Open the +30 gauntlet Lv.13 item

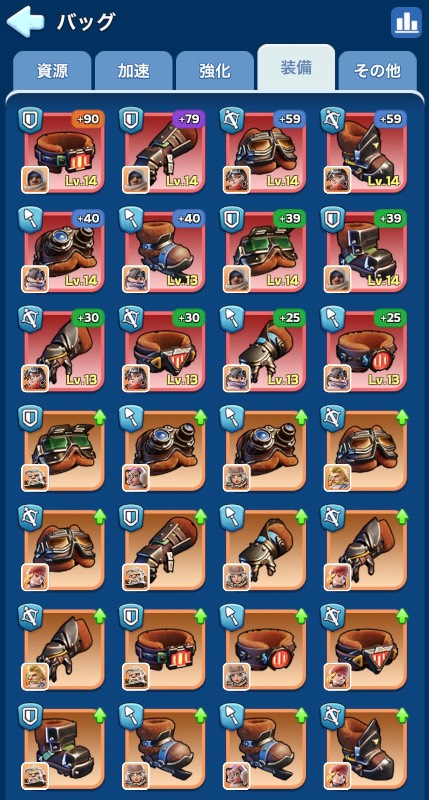coord(62,350)
